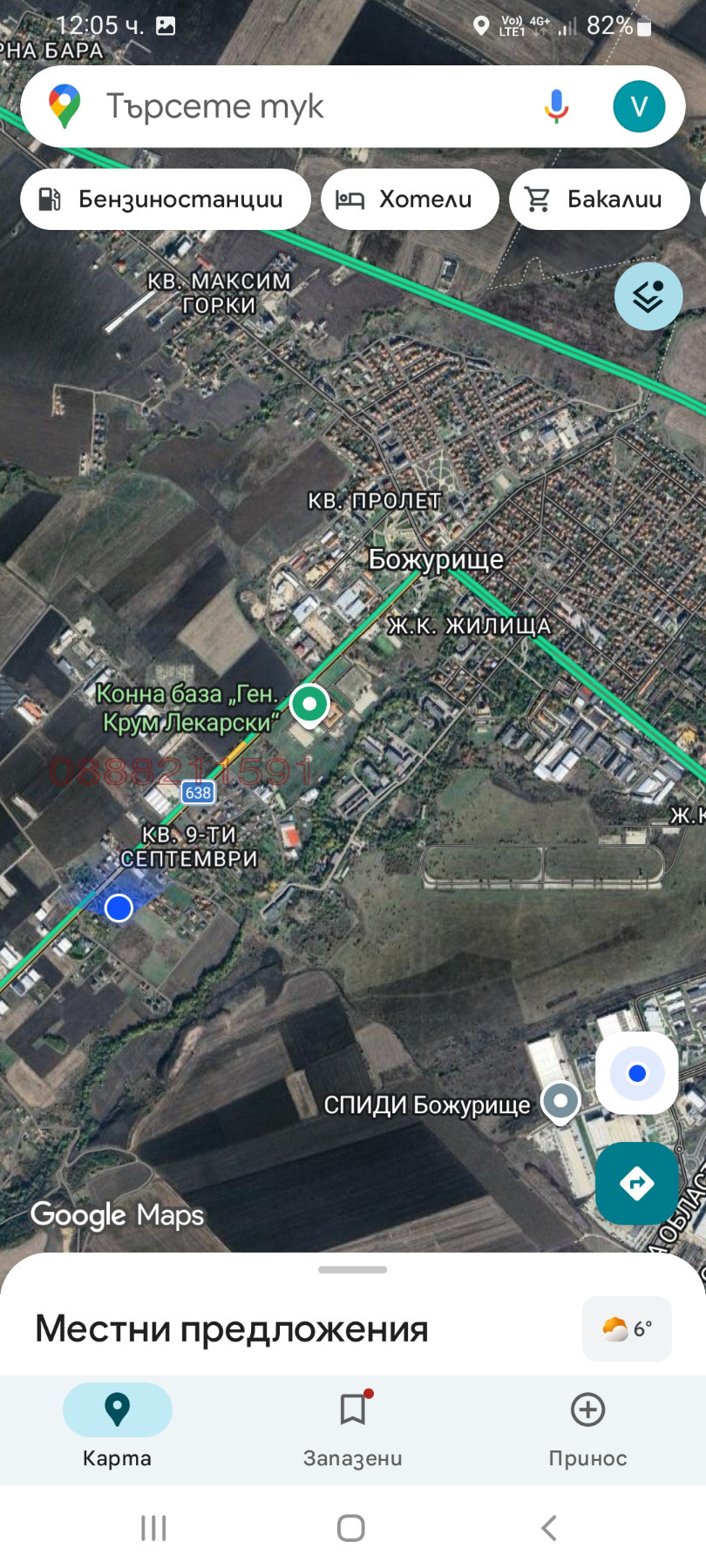Open the Търсете тук search box
The width and height of the screenshot is (706, 1568).
261,106
